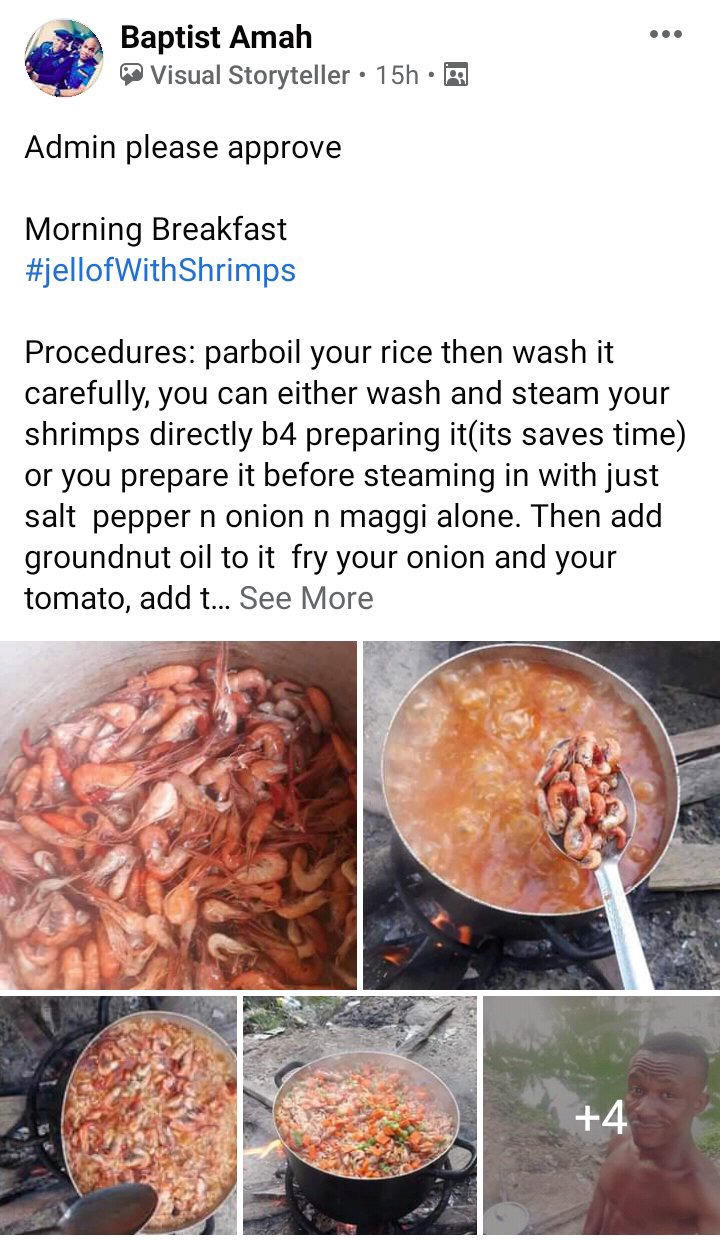Viewport: 720px width, 1241px height.
Task: Open the photo of shrimps on the spoon
Action: [541, 815]
